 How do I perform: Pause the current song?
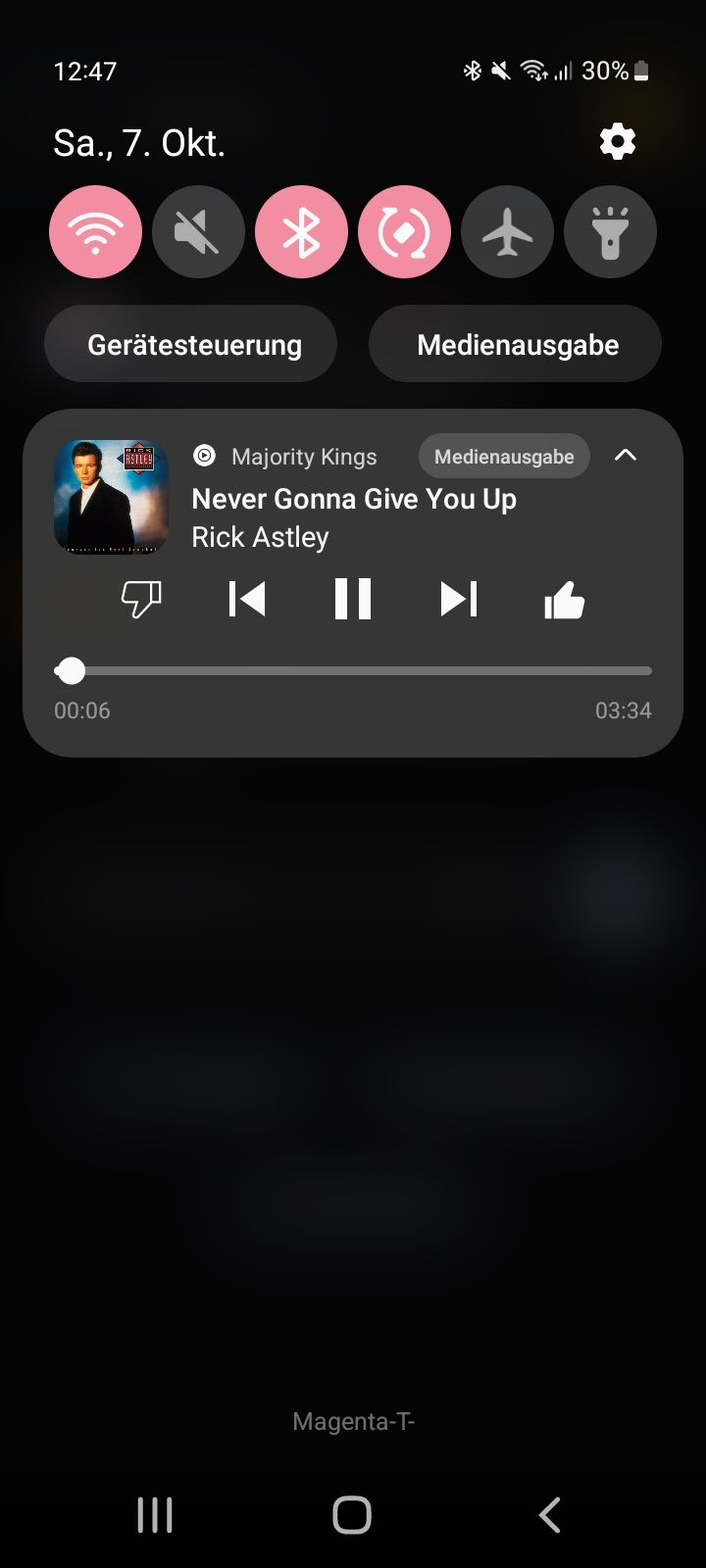353,599
